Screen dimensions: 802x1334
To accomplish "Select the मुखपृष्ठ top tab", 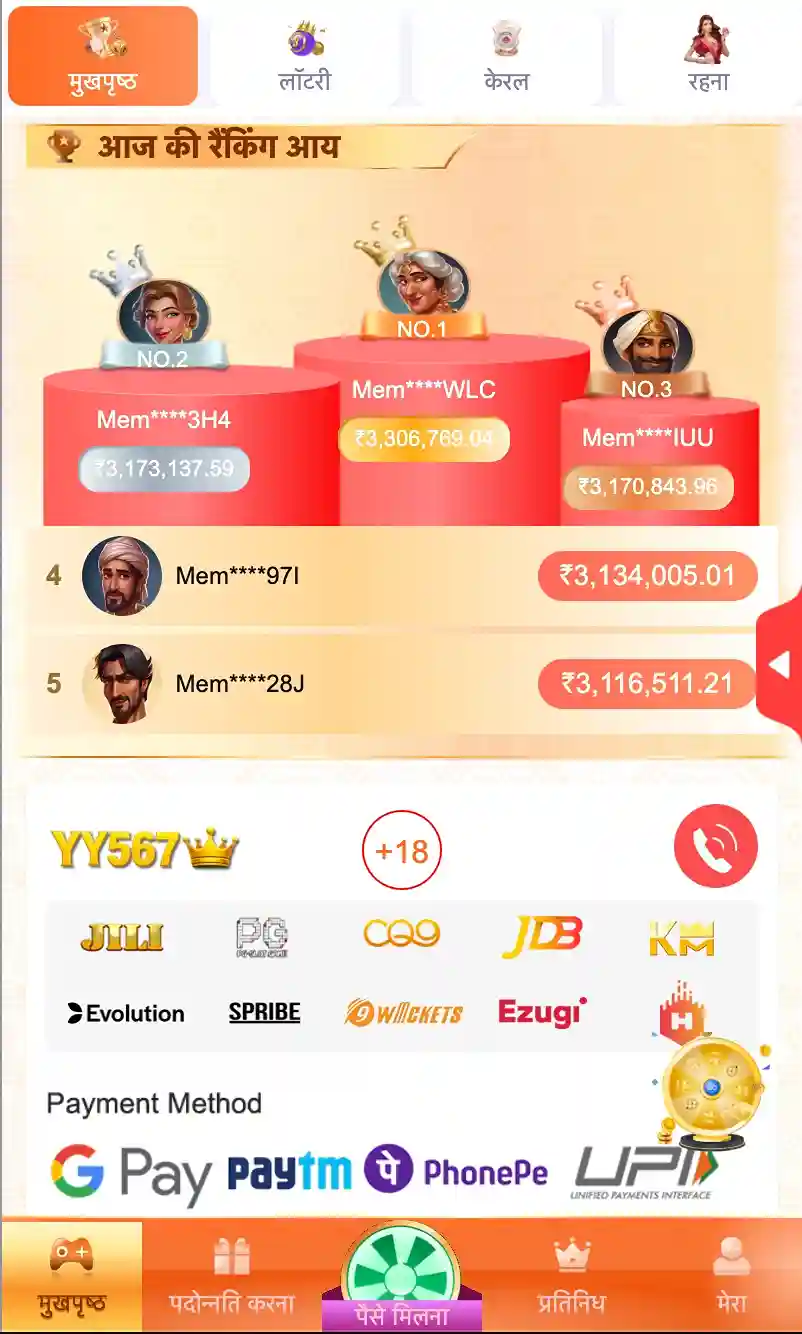I will (103, 56).
